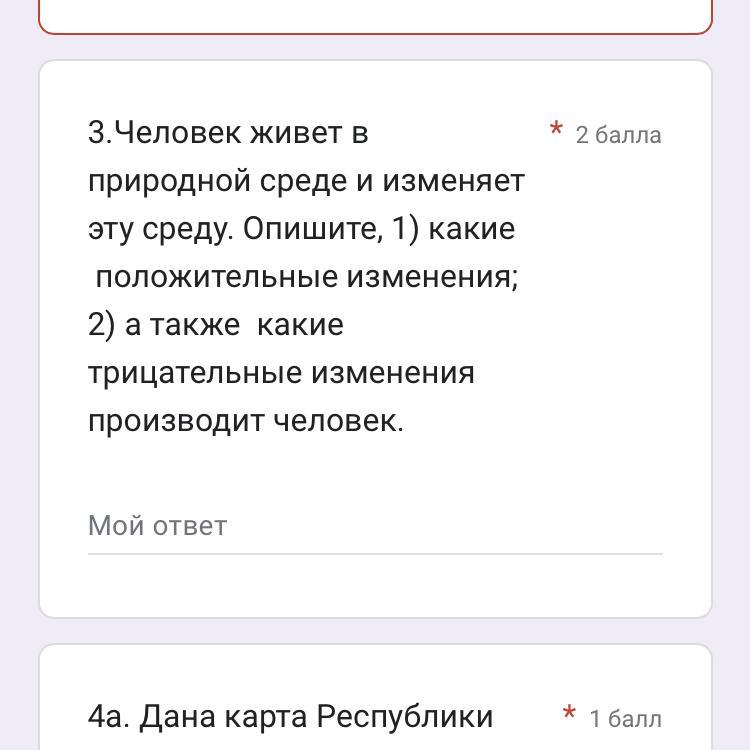Tap the 'Мой ответ' answer field for question 3
Screen dimensions: 750x750
374,526
